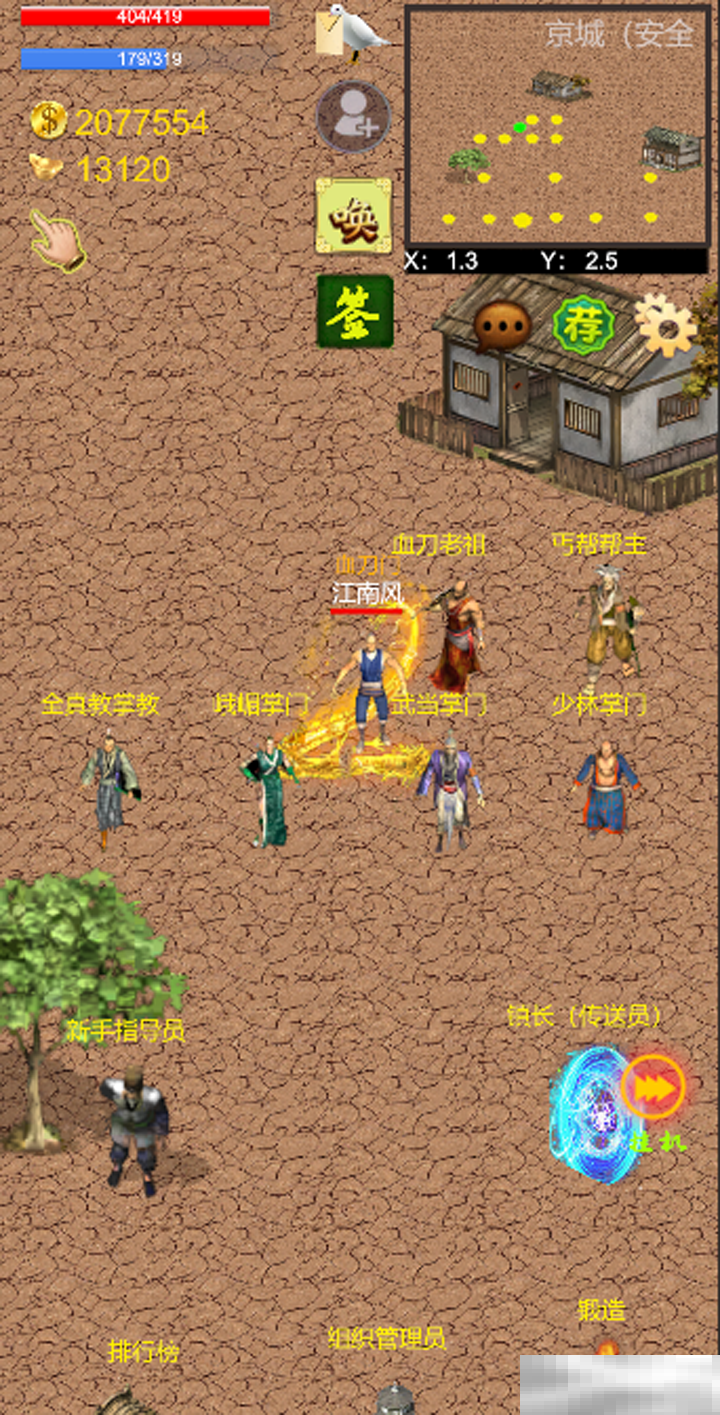Viewport: 720px width, 1415px height.
Task: Talk to NPC 武当掌门
Action: point(449,788)
